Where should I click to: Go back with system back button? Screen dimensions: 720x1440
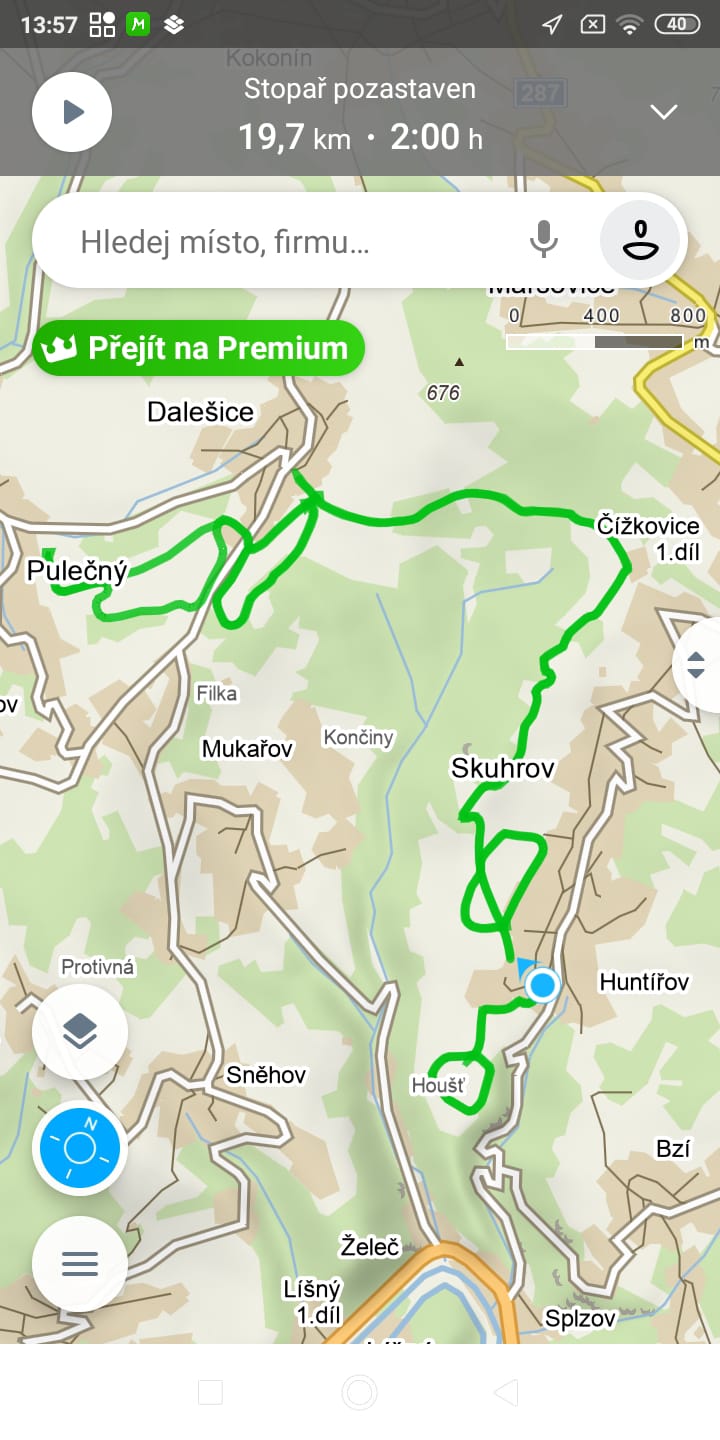click(x=507, y=1392)
